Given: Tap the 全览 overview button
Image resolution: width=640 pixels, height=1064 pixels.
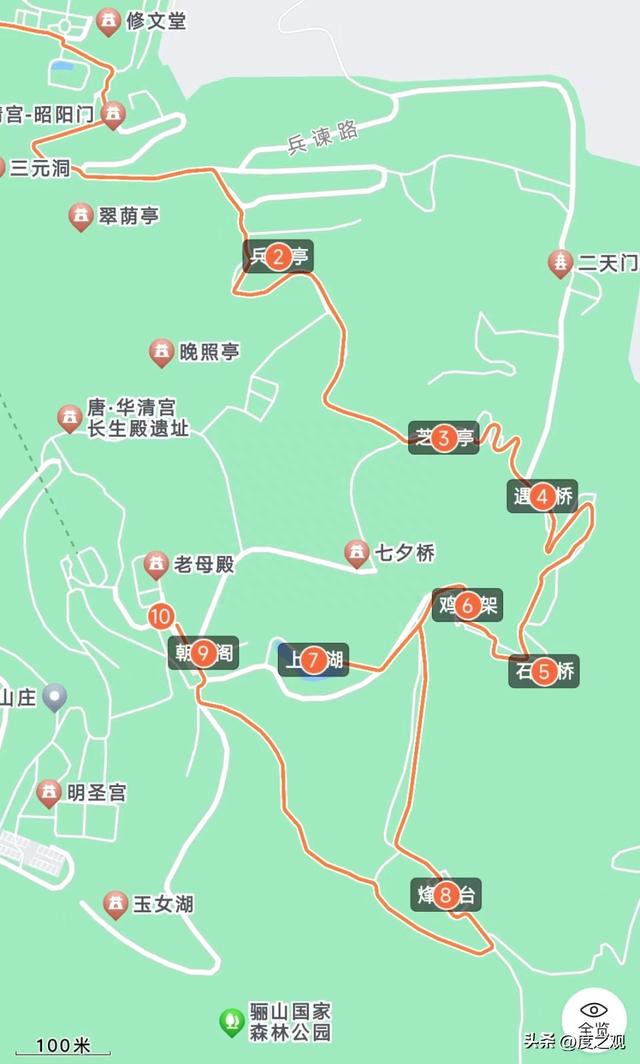Looking at the screenshot, I should coord(594,1019).
